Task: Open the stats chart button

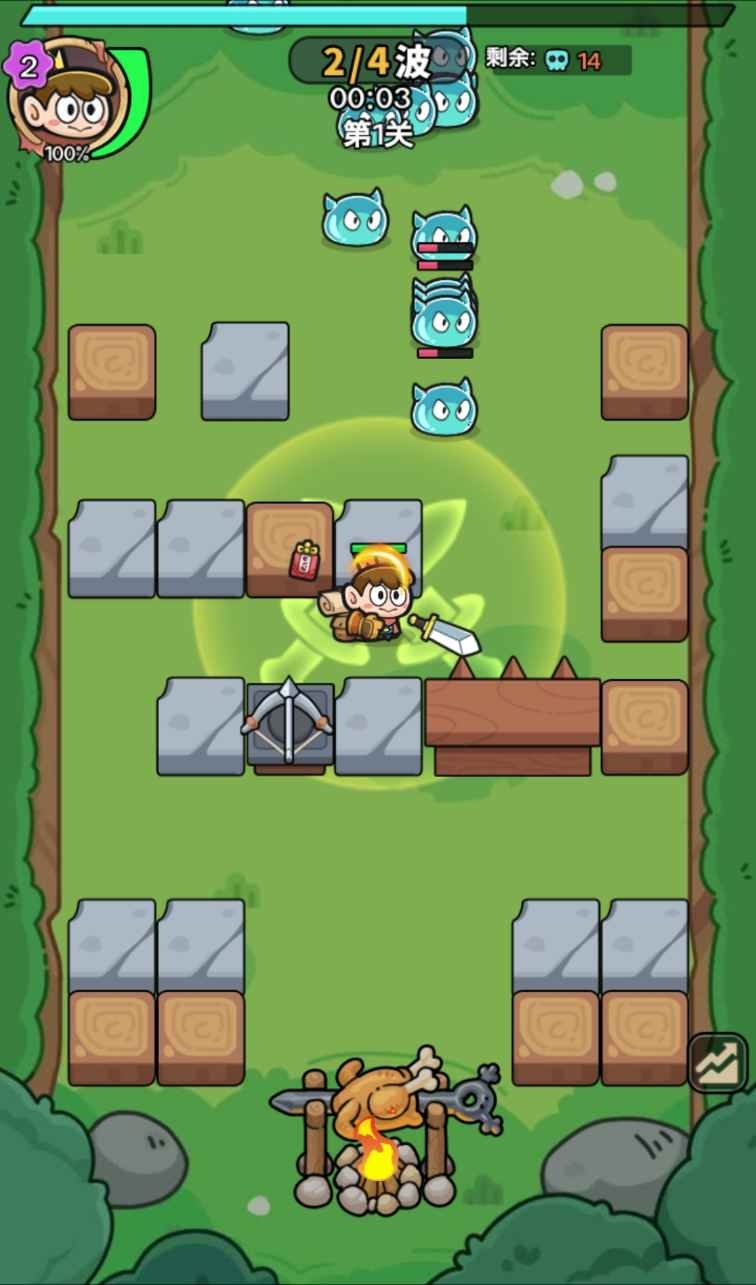Action: (718, 1062)
